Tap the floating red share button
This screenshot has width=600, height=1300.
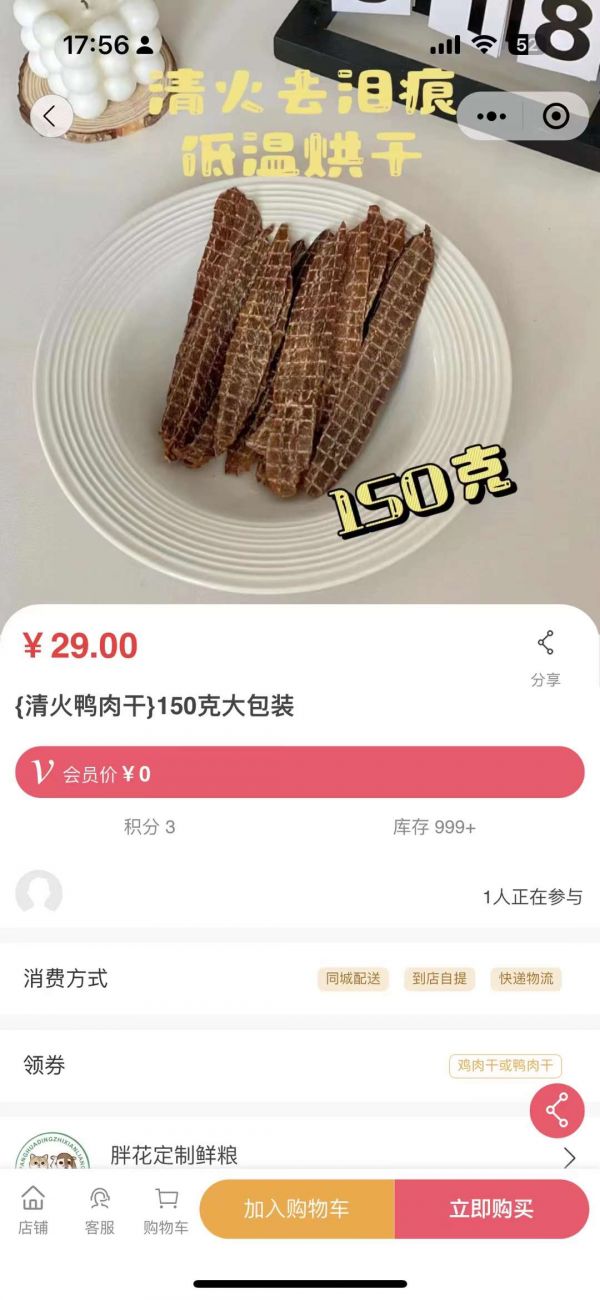click(x=557, y=1110)
